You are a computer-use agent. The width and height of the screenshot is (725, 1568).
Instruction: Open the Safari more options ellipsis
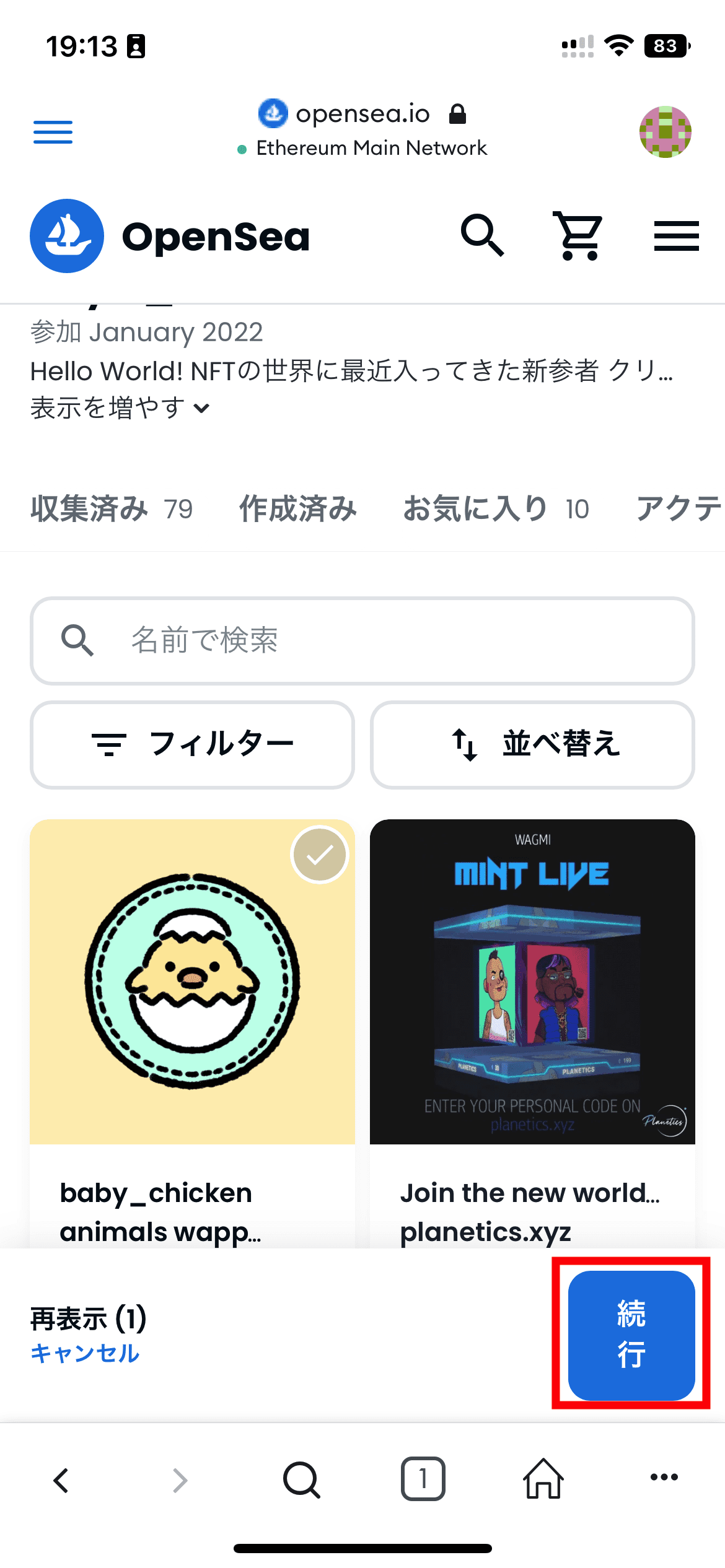point(663,1480)
